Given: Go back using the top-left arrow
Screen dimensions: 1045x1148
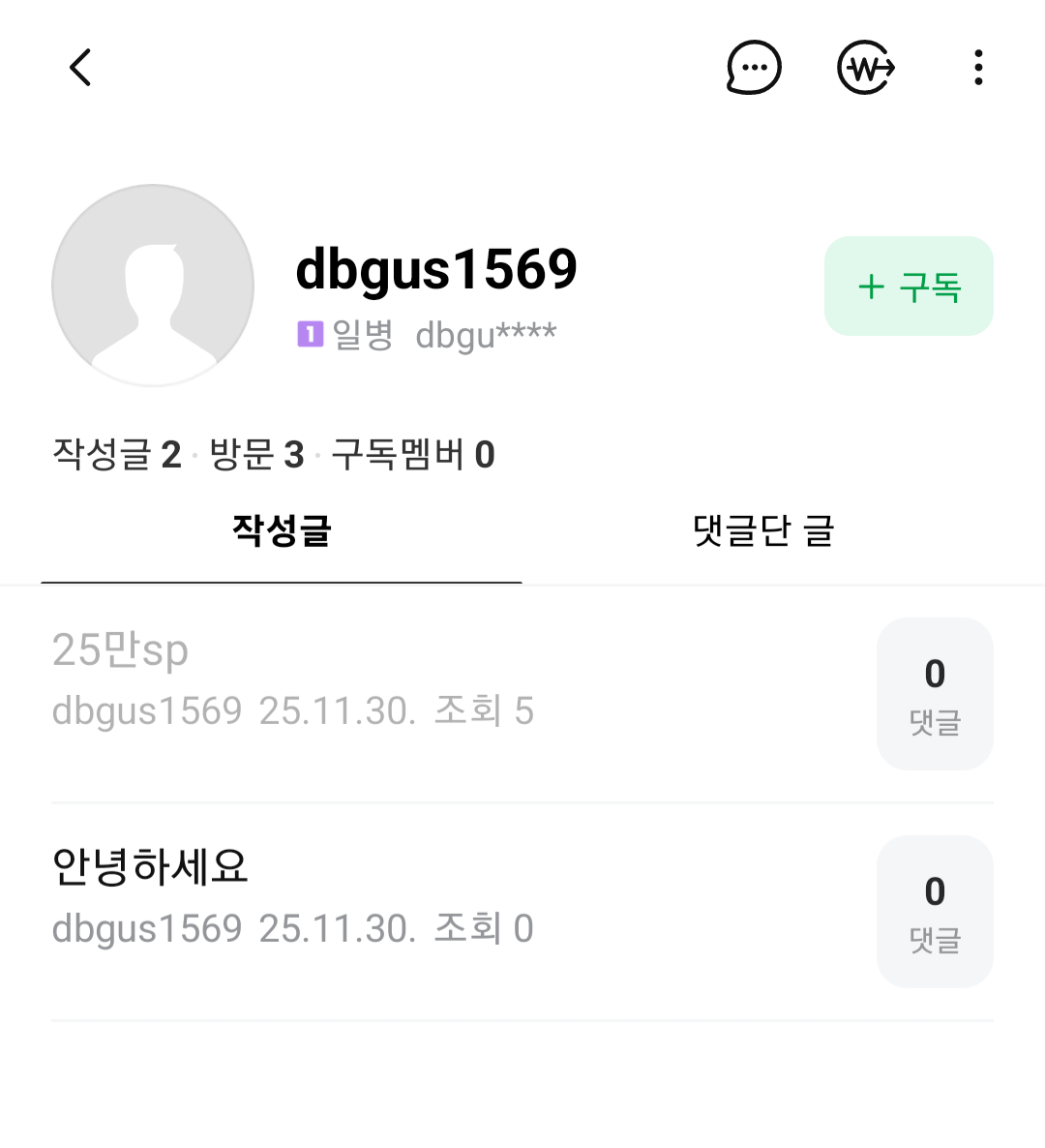Looking at the screenshot, I should coord(80,68).
